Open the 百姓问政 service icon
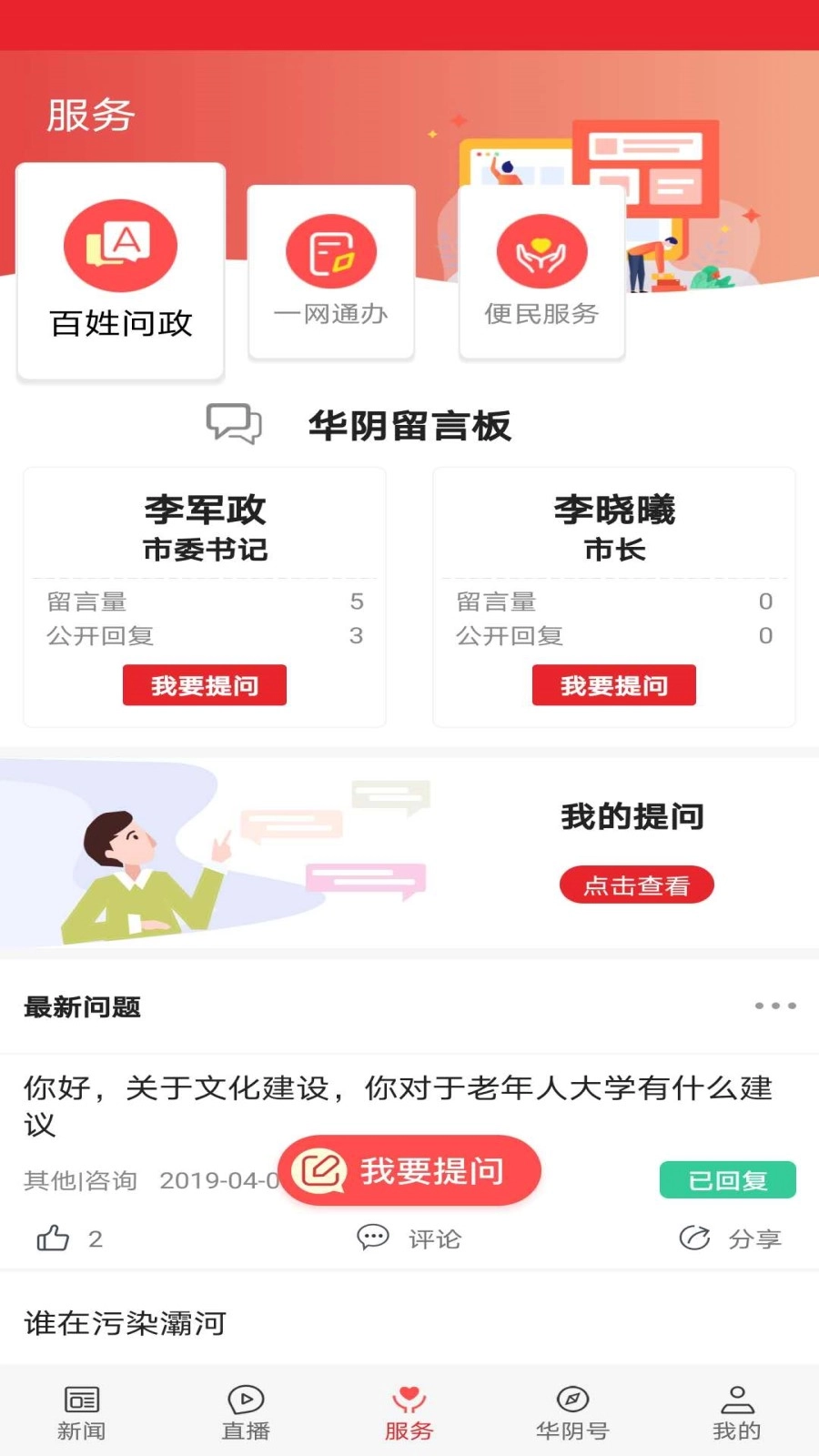819x1456 pixels. tap(121, 248)
